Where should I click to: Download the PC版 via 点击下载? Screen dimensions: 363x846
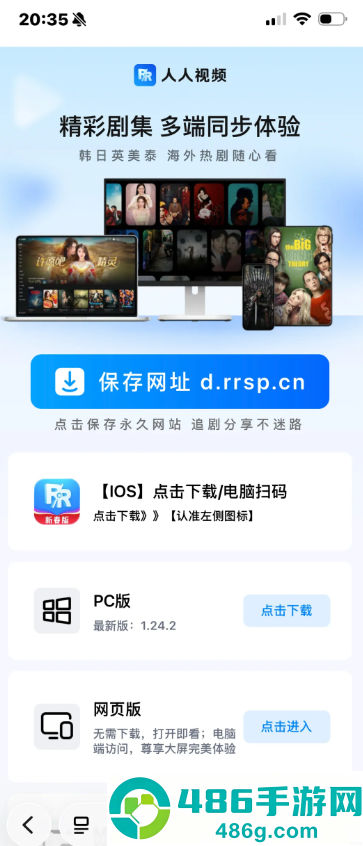tap(286, 611)
